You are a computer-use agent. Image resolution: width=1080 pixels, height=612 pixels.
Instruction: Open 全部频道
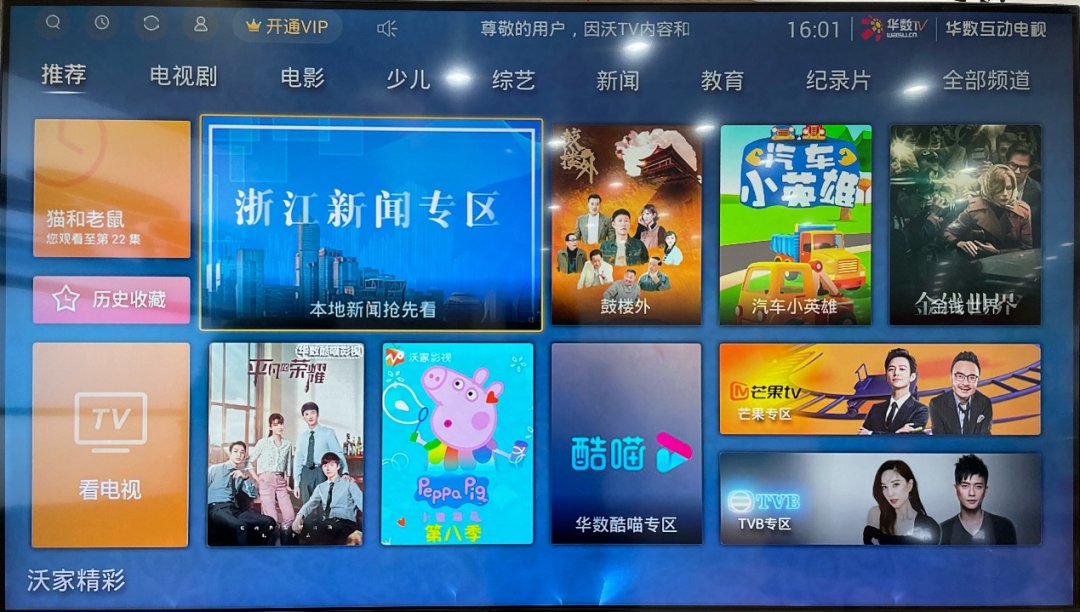coord(986,81)
